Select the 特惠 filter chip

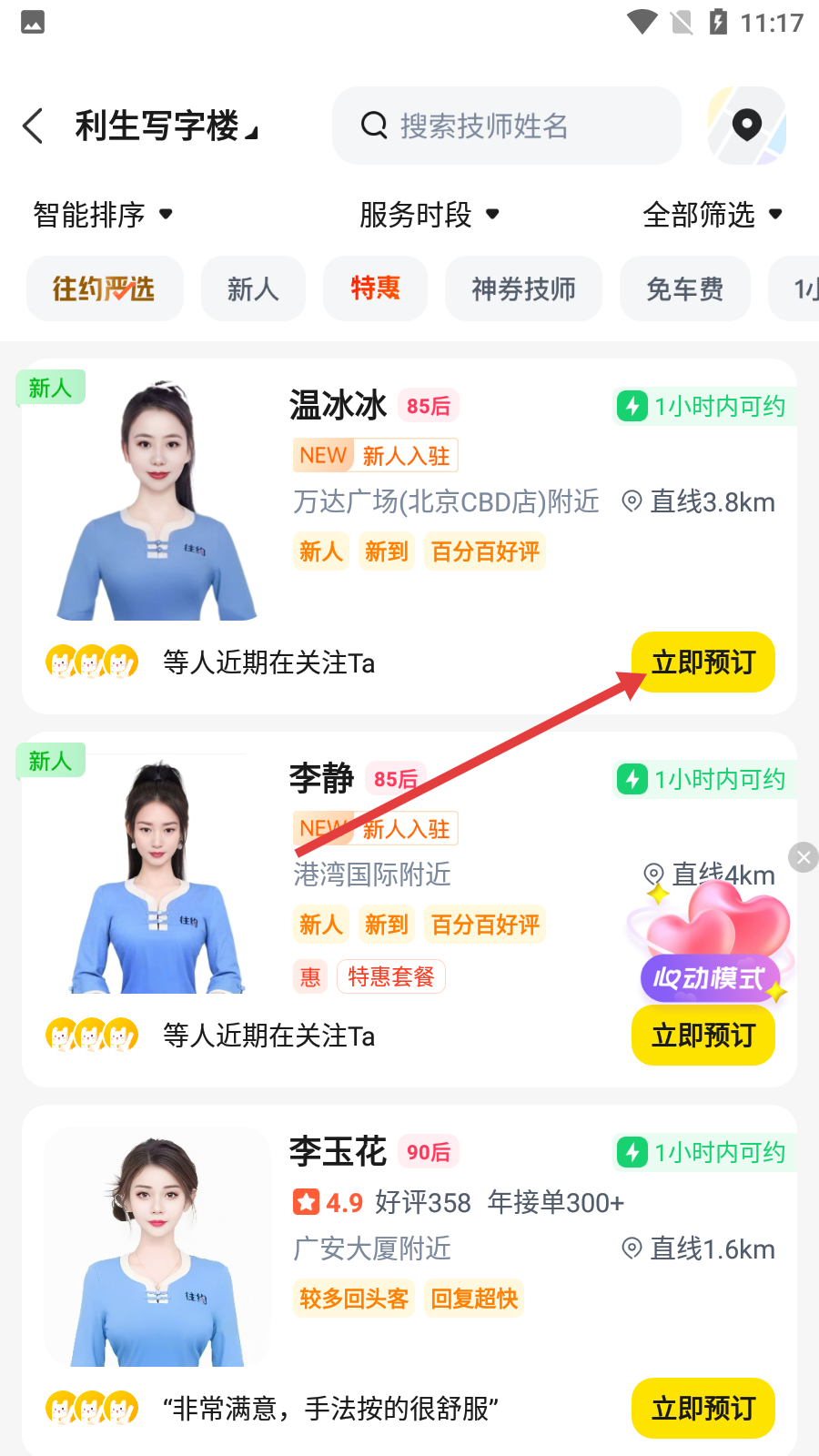tap(375, 288)
